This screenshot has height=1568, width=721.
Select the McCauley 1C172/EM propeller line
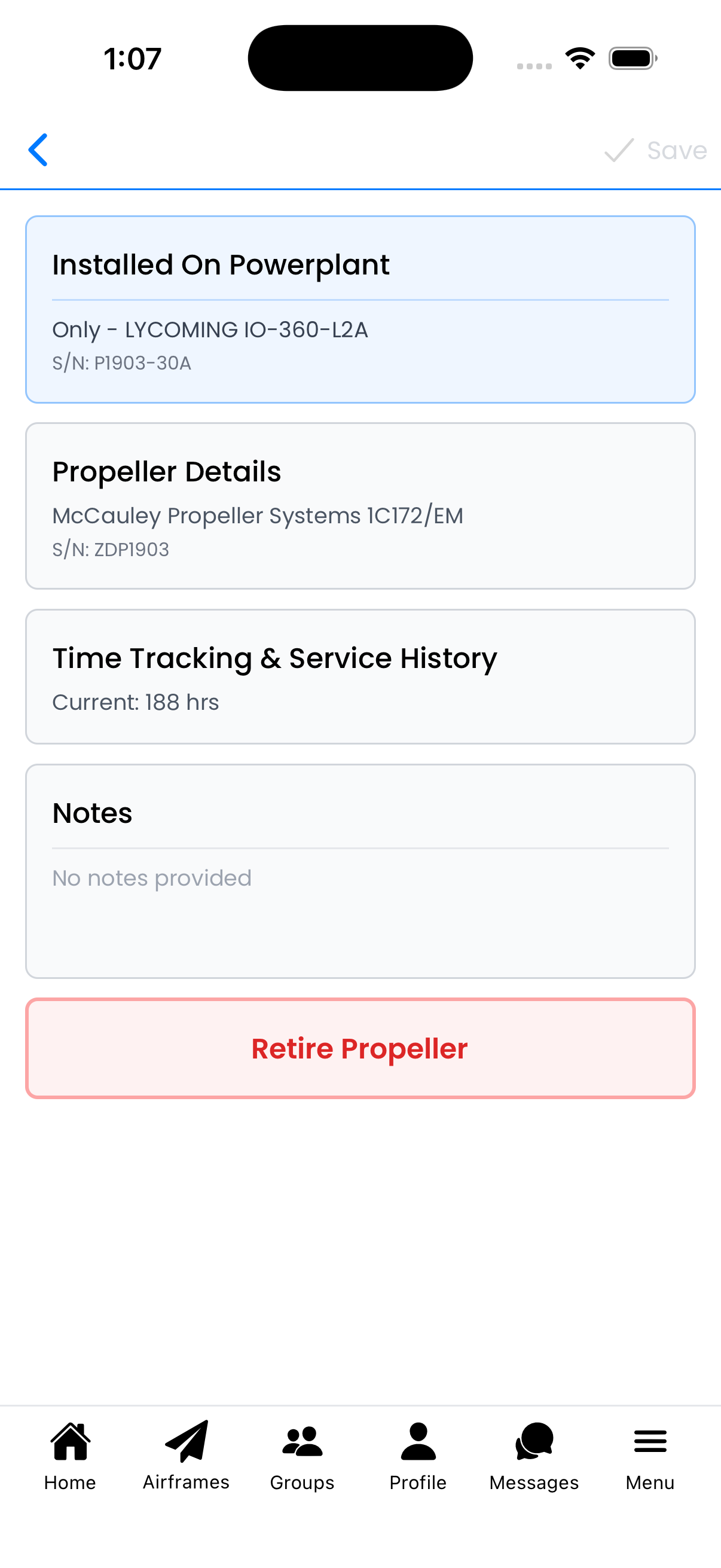257,515
